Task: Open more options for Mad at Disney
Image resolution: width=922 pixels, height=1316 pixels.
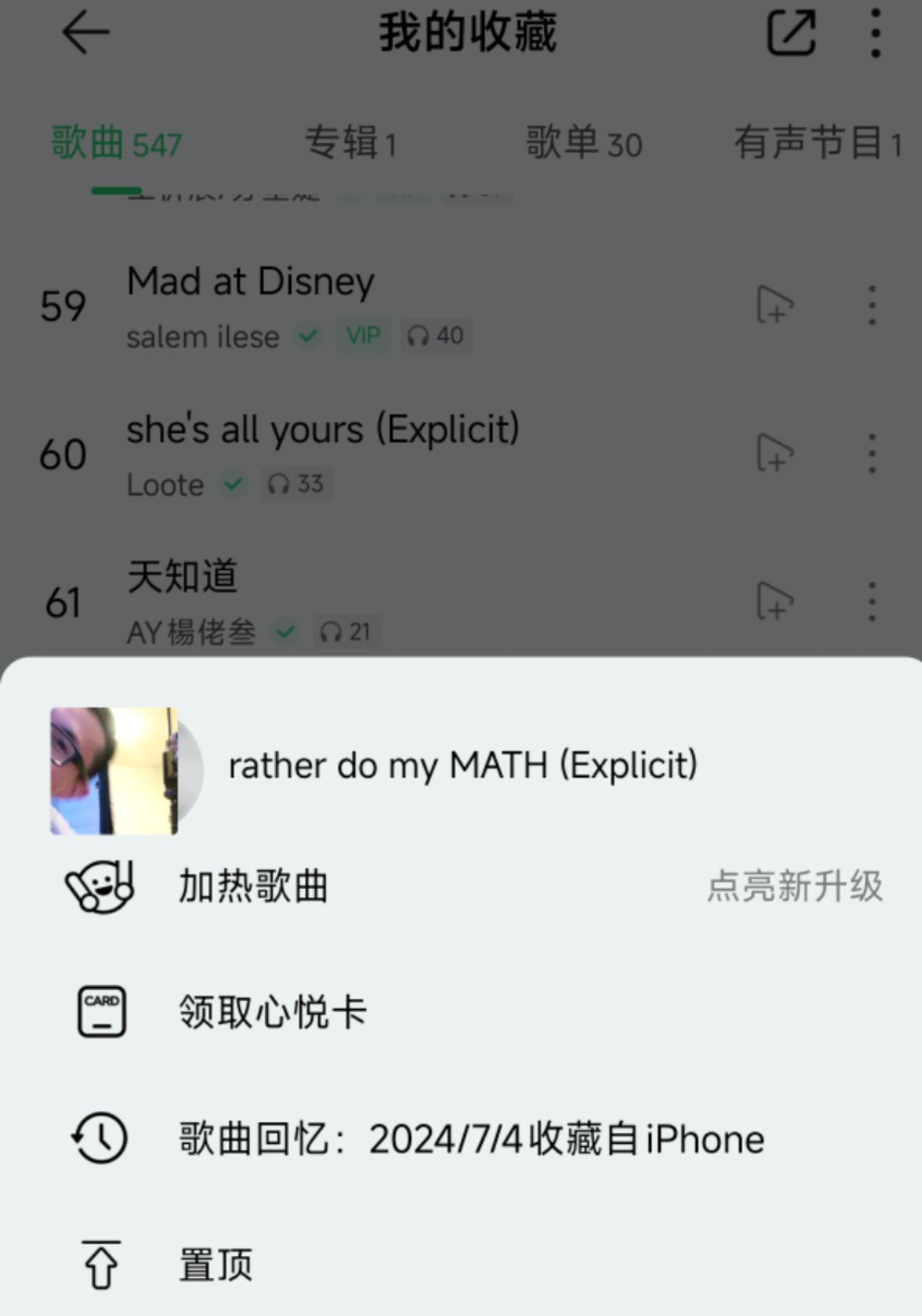Action: click(x=872, y=305)
